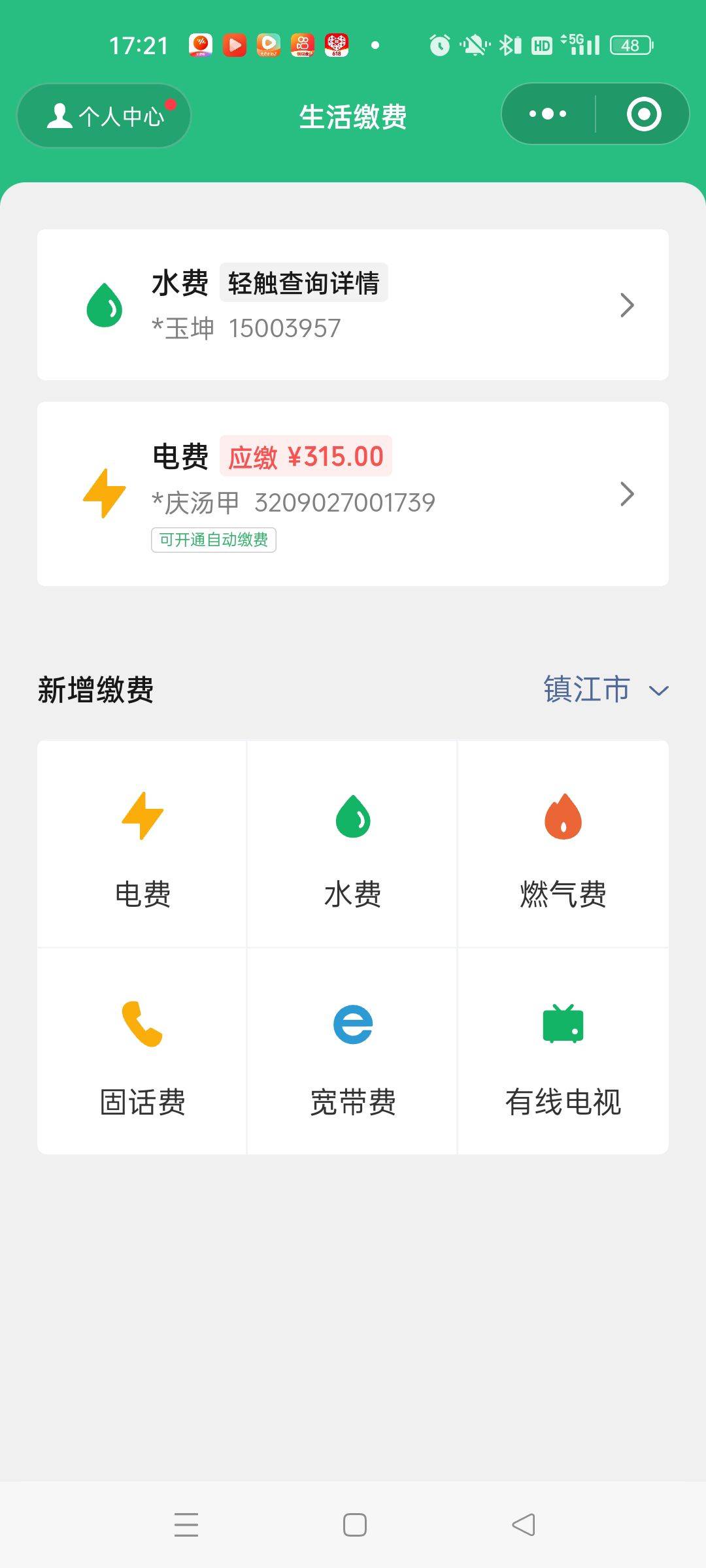Select 燃气费 in the new payment grid
The width and height of the screenshot is (706, 1568).
tap(563, 843)
